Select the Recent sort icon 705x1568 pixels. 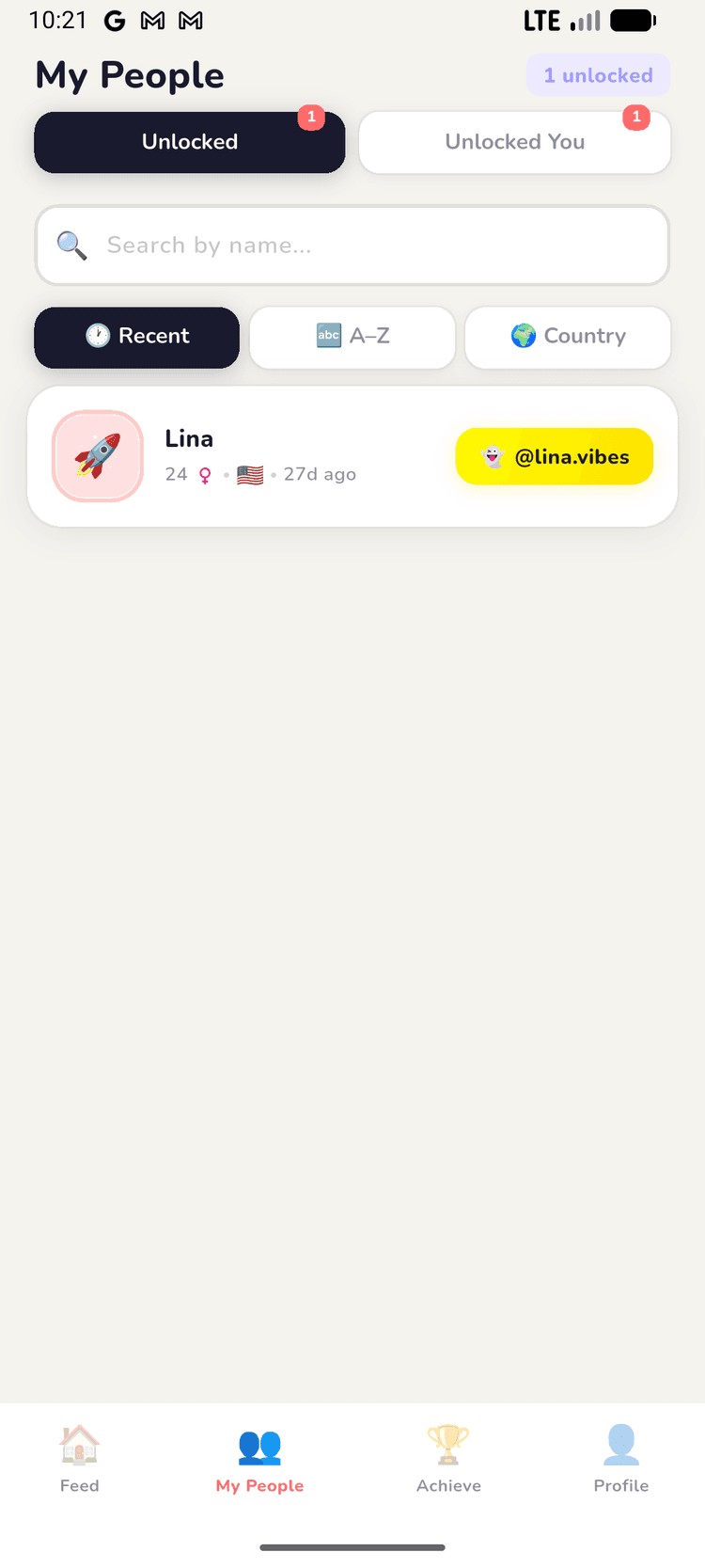click(97, 336)
